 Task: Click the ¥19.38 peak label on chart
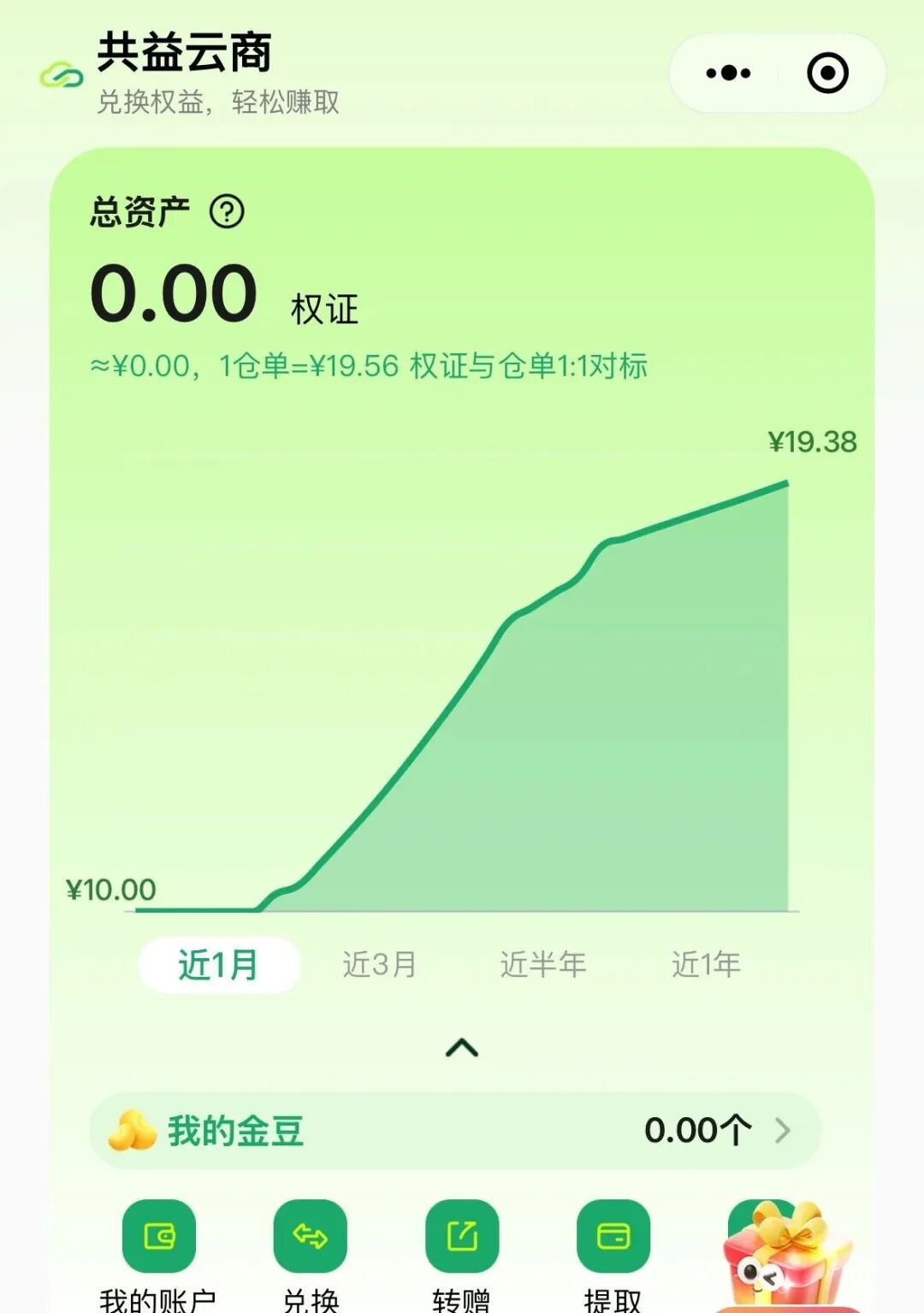[811, 441]
